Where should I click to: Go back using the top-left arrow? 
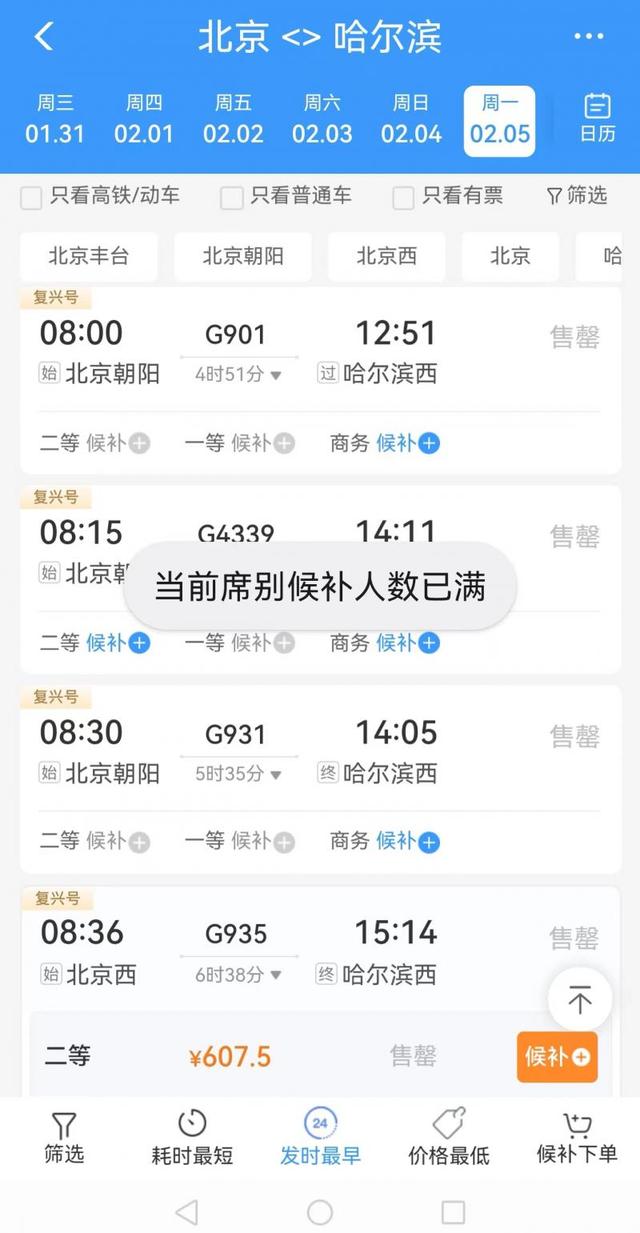(43, 37)
